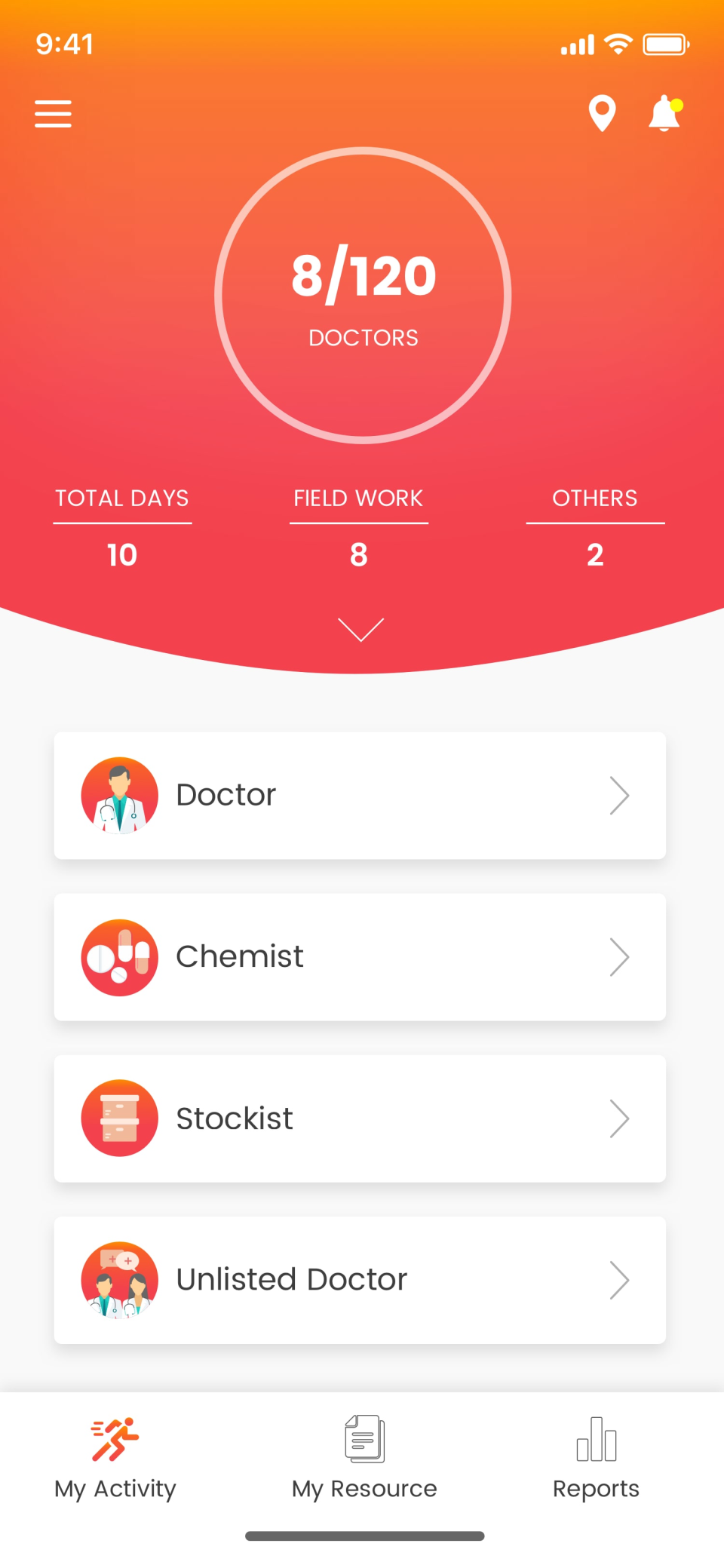Viewport: 724px width, 1568px height.
Task: Open the Chemist list
Action: [360, 956]
